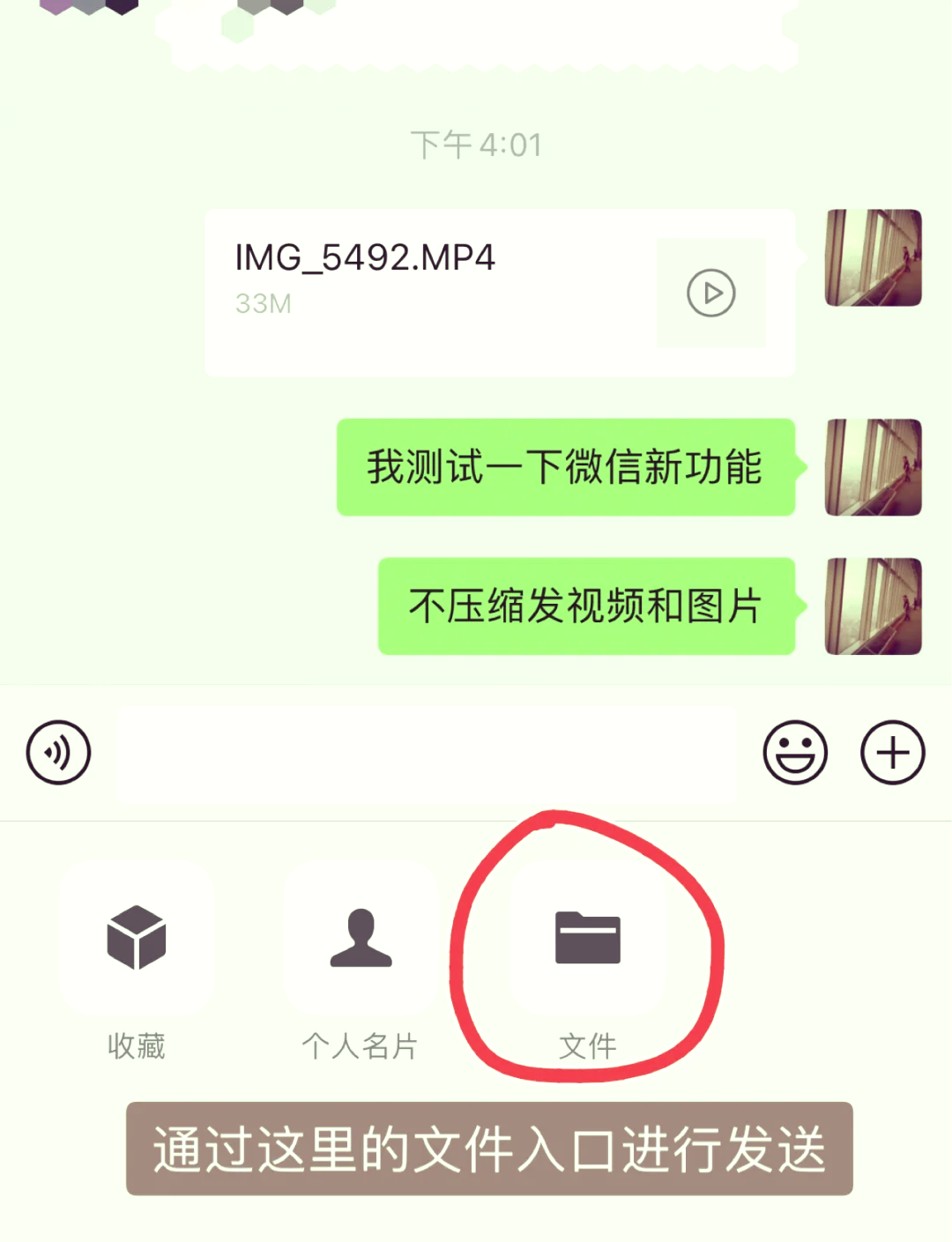Image resolution: width=952 pixels, height=1242 pixels.
Task: Open the avatar beside 不压缩发视频和图片
Action: click(x=873, y=606)
